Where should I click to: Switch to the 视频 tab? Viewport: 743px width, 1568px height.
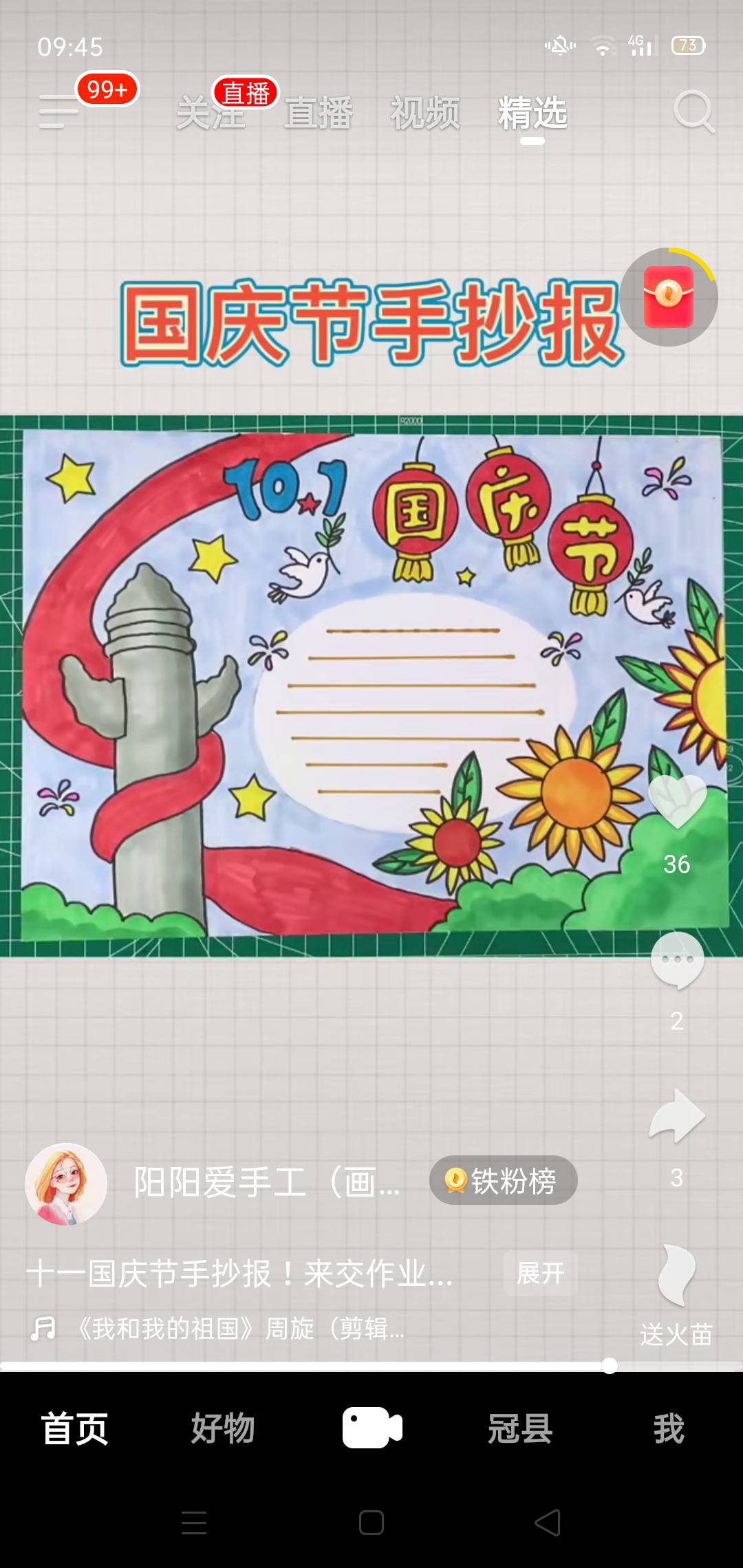click(425, 113)
